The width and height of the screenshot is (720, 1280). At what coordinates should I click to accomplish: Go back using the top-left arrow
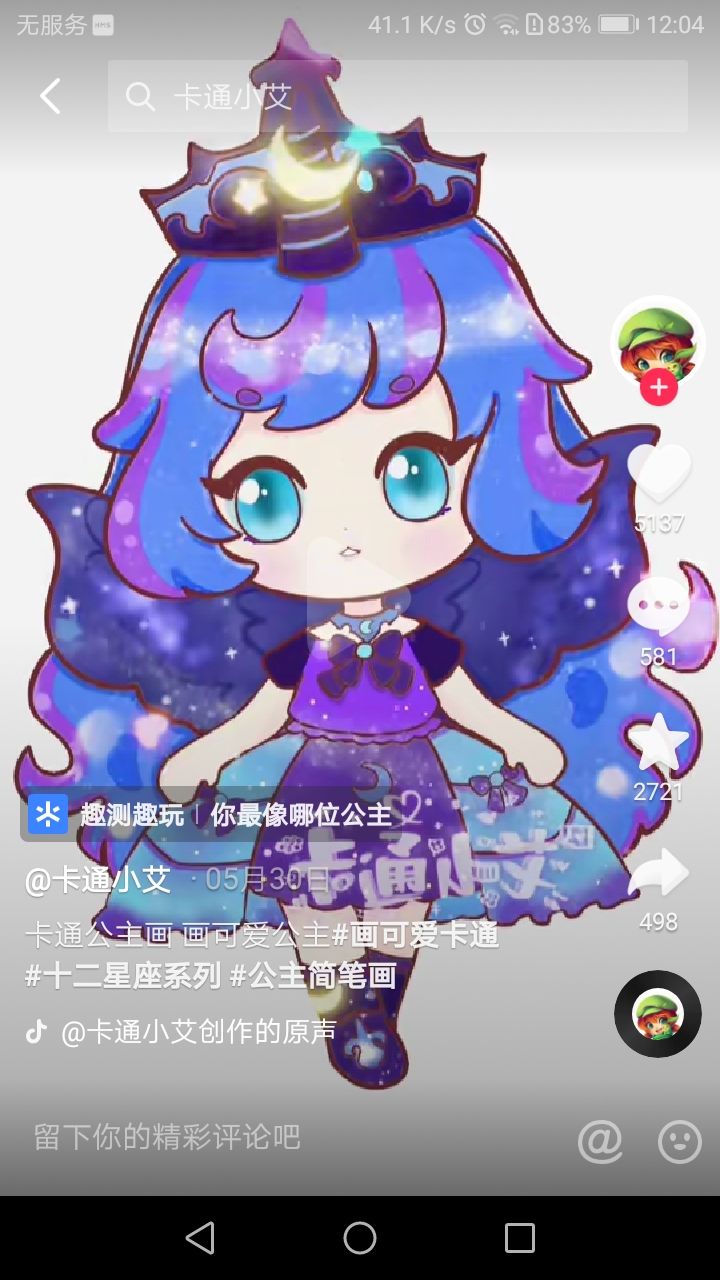pos(50,96)
